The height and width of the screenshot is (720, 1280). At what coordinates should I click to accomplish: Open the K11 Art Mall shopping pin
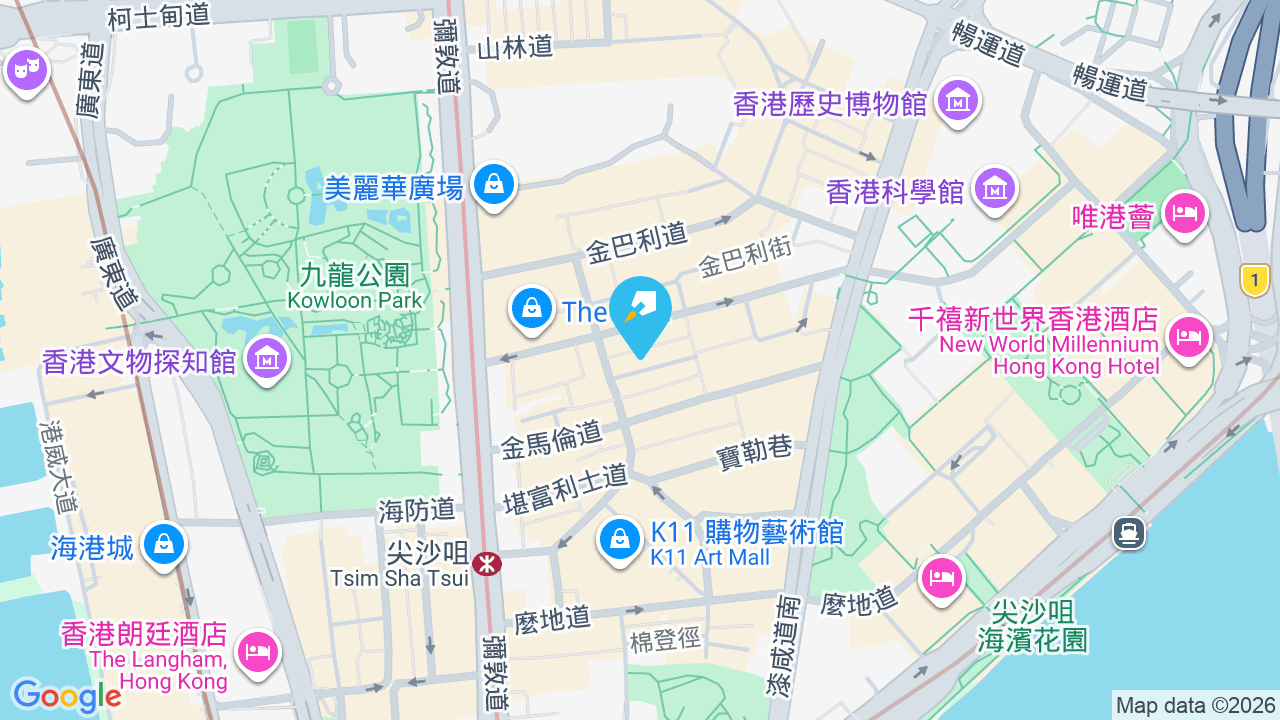[x=620, y=541]
